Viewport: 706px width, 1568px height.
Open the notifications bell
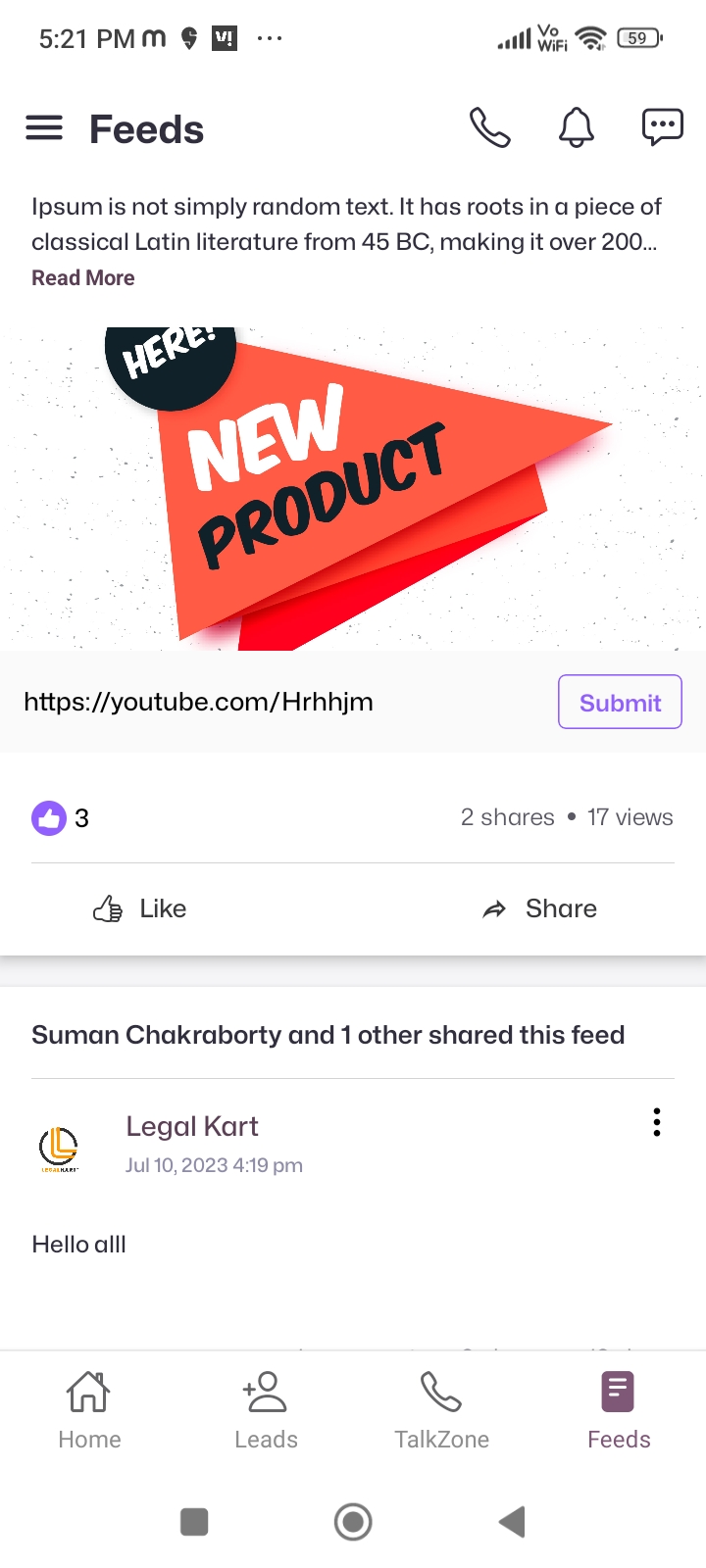[x=577, y=128]
